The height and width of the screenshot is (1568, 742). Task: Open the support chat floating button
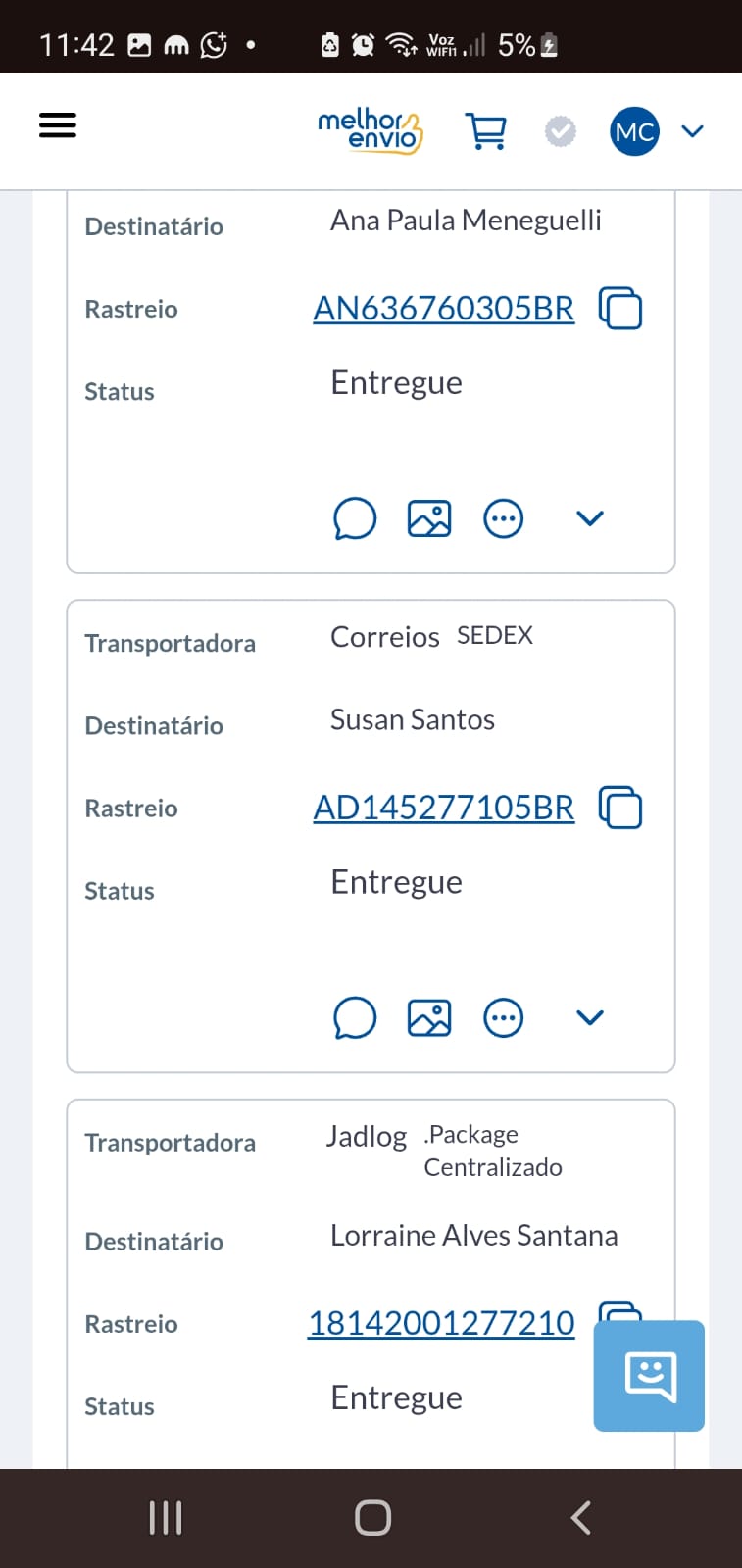pos(649,1376)
